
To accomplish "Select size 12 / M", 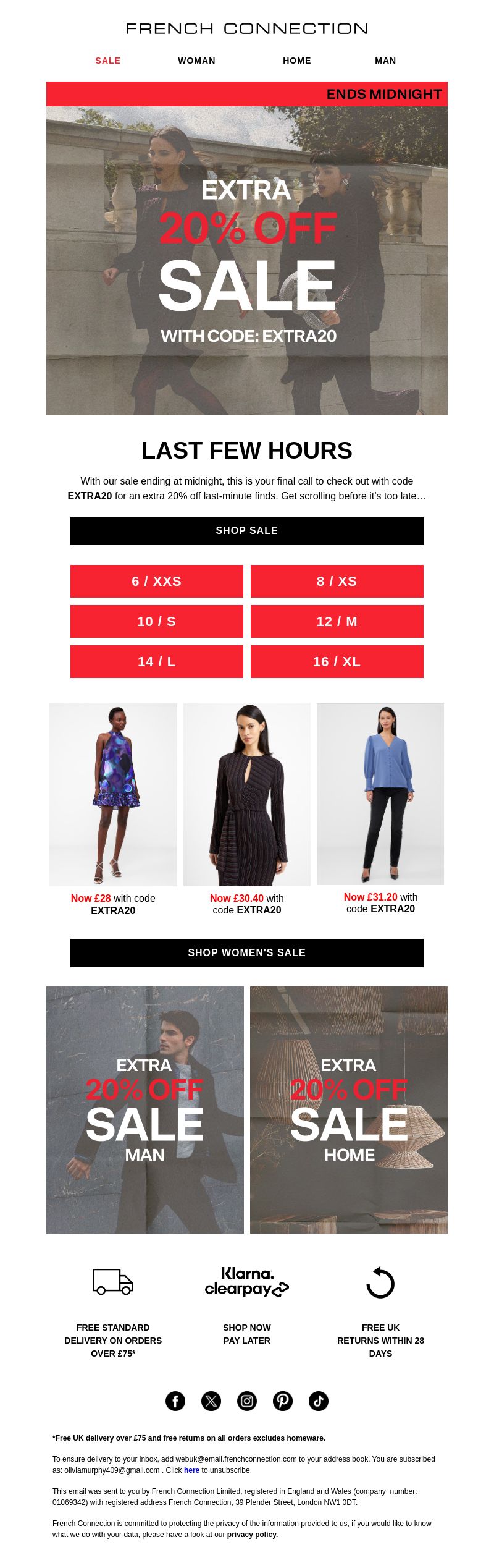I will point(337,621).
